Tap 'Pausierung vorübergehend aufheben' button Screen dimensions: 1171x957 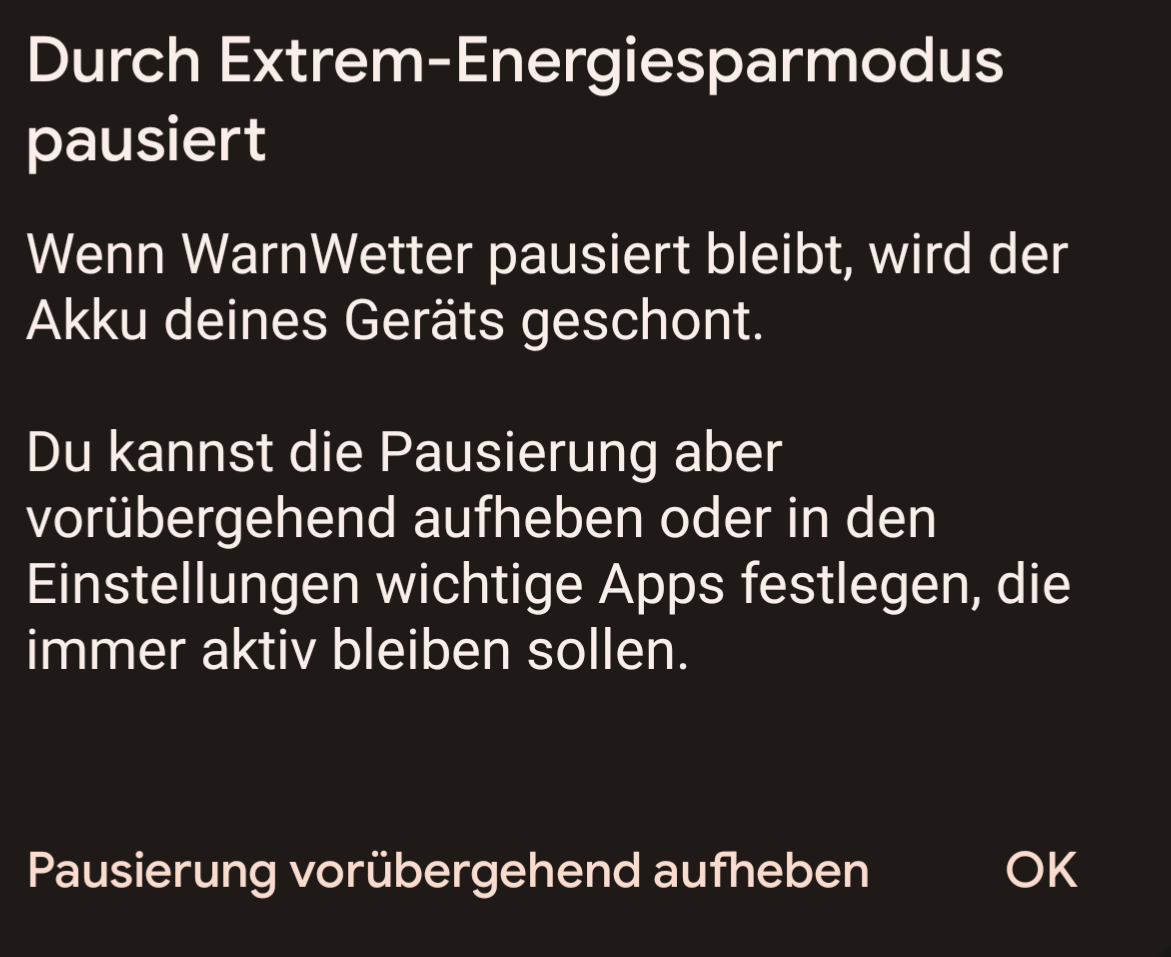click(447, 870)
